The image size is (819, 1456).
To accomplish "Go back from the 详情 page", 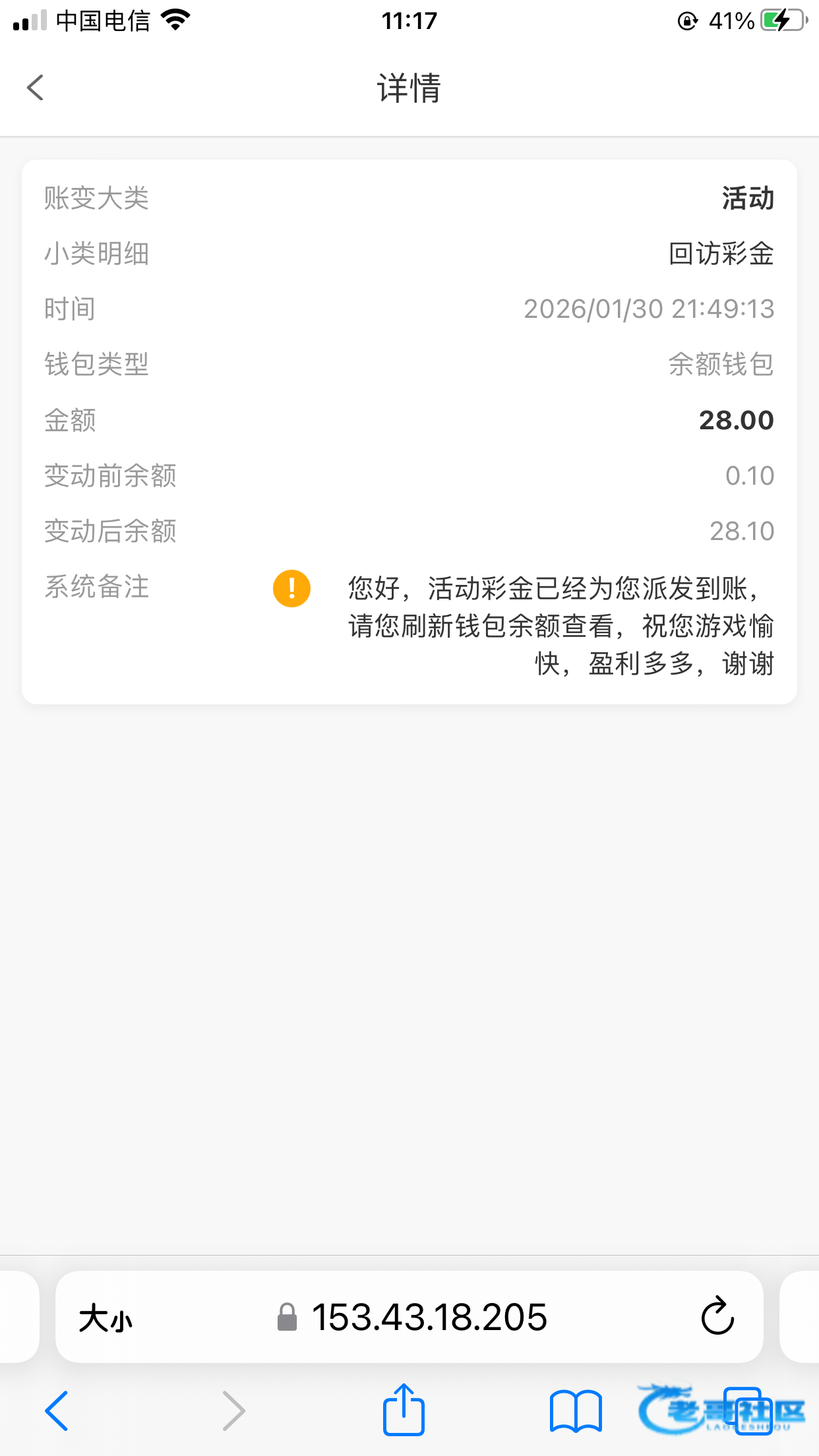I will click(36, 88).
